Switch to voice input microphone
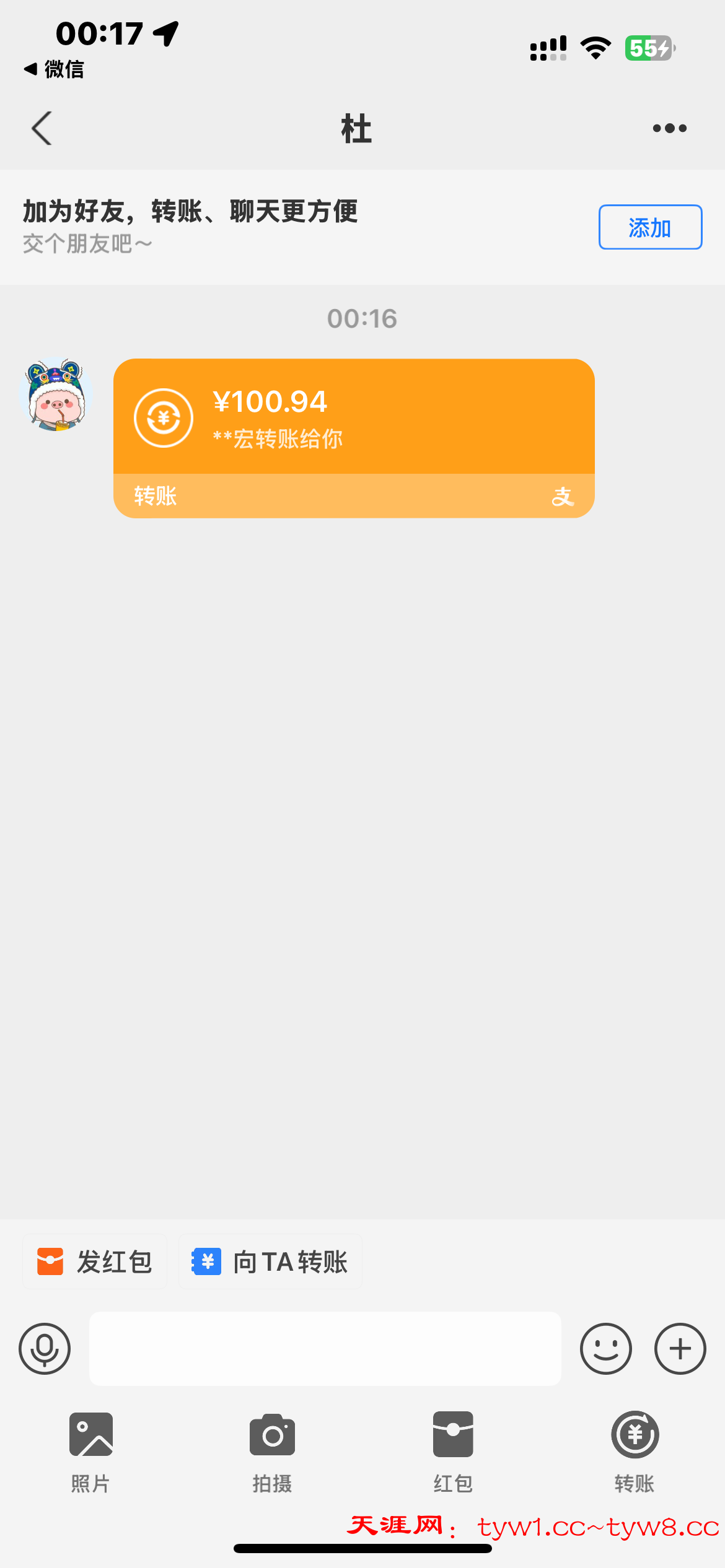 coord(45,1349)
